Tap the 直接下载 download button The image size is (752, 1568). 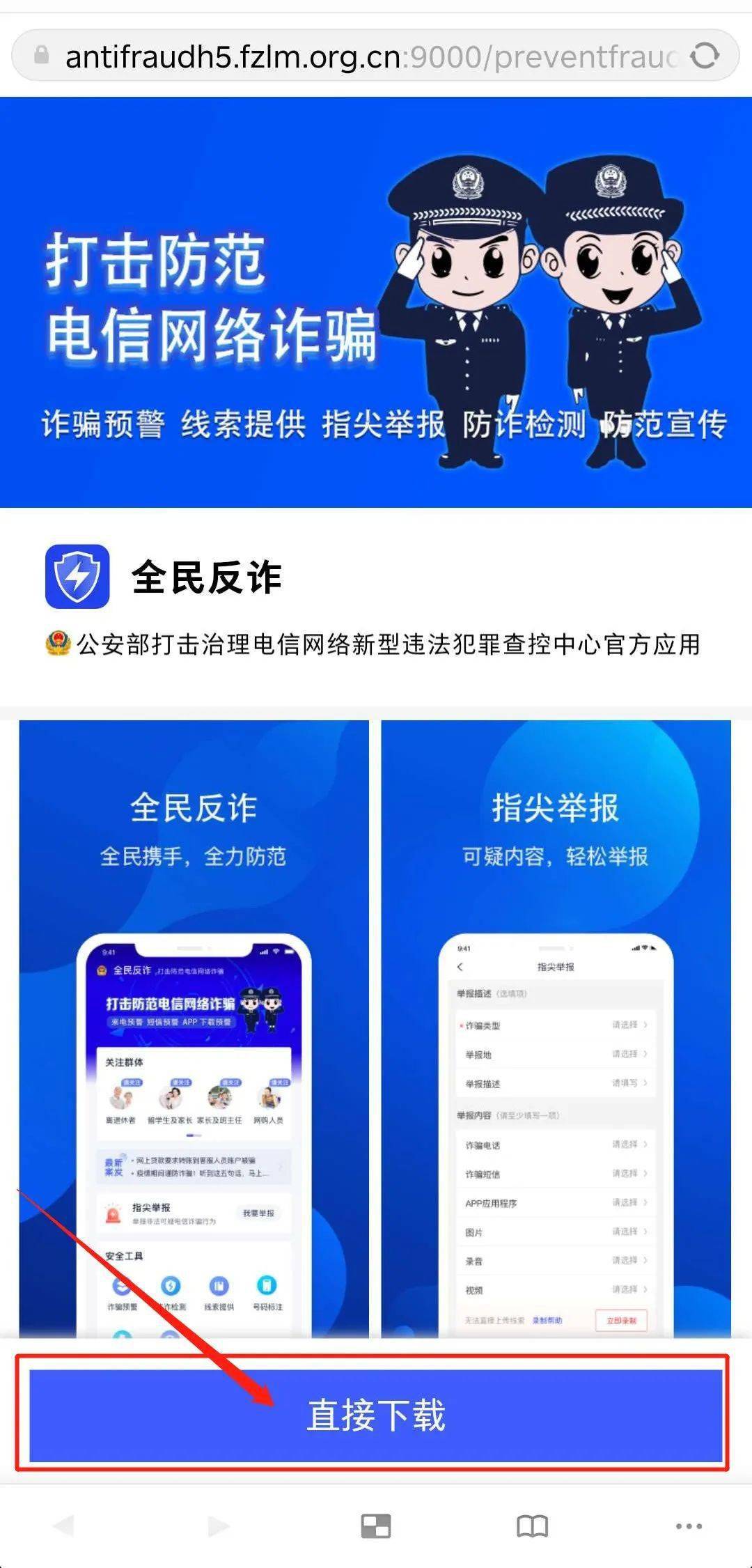point(375,1415)
